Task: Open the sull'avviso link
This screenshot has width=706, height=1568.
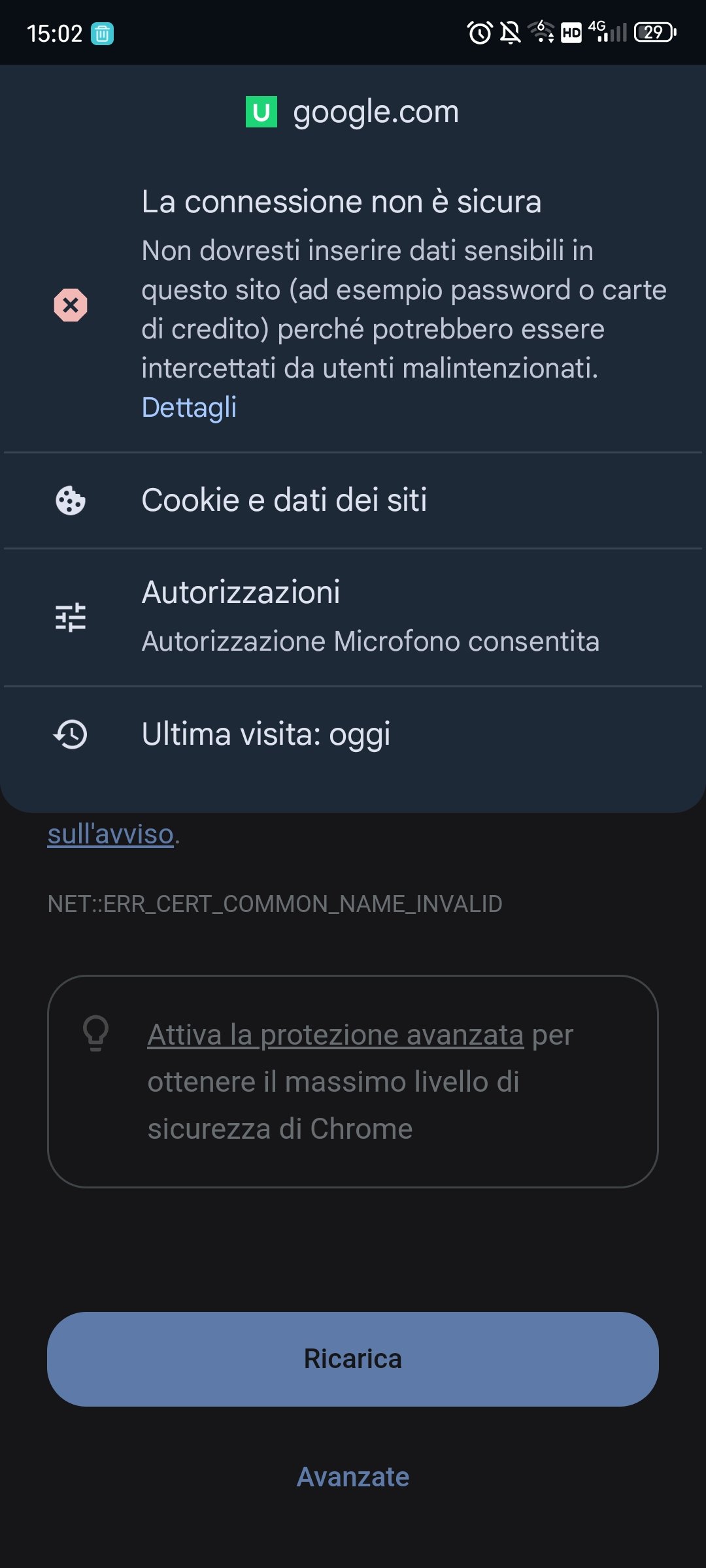Action: click(x=110, y=834)
